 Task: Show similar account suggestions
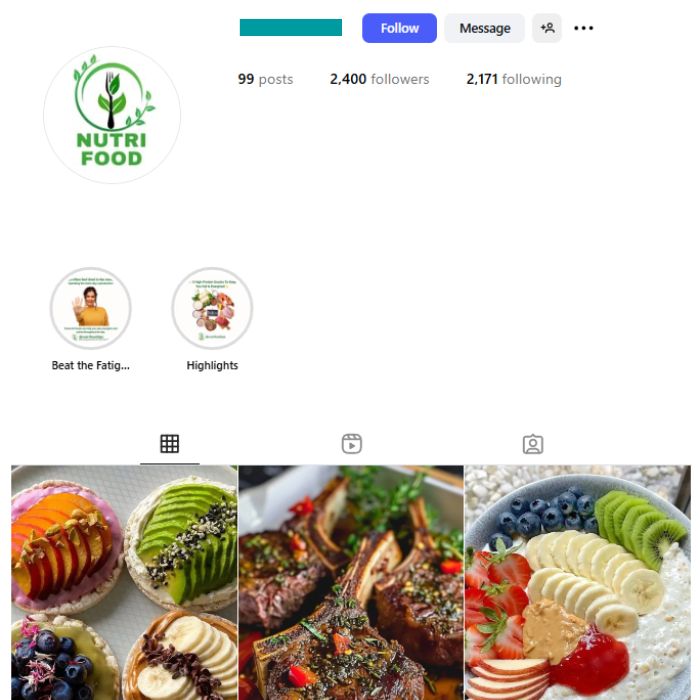[547, 28]
